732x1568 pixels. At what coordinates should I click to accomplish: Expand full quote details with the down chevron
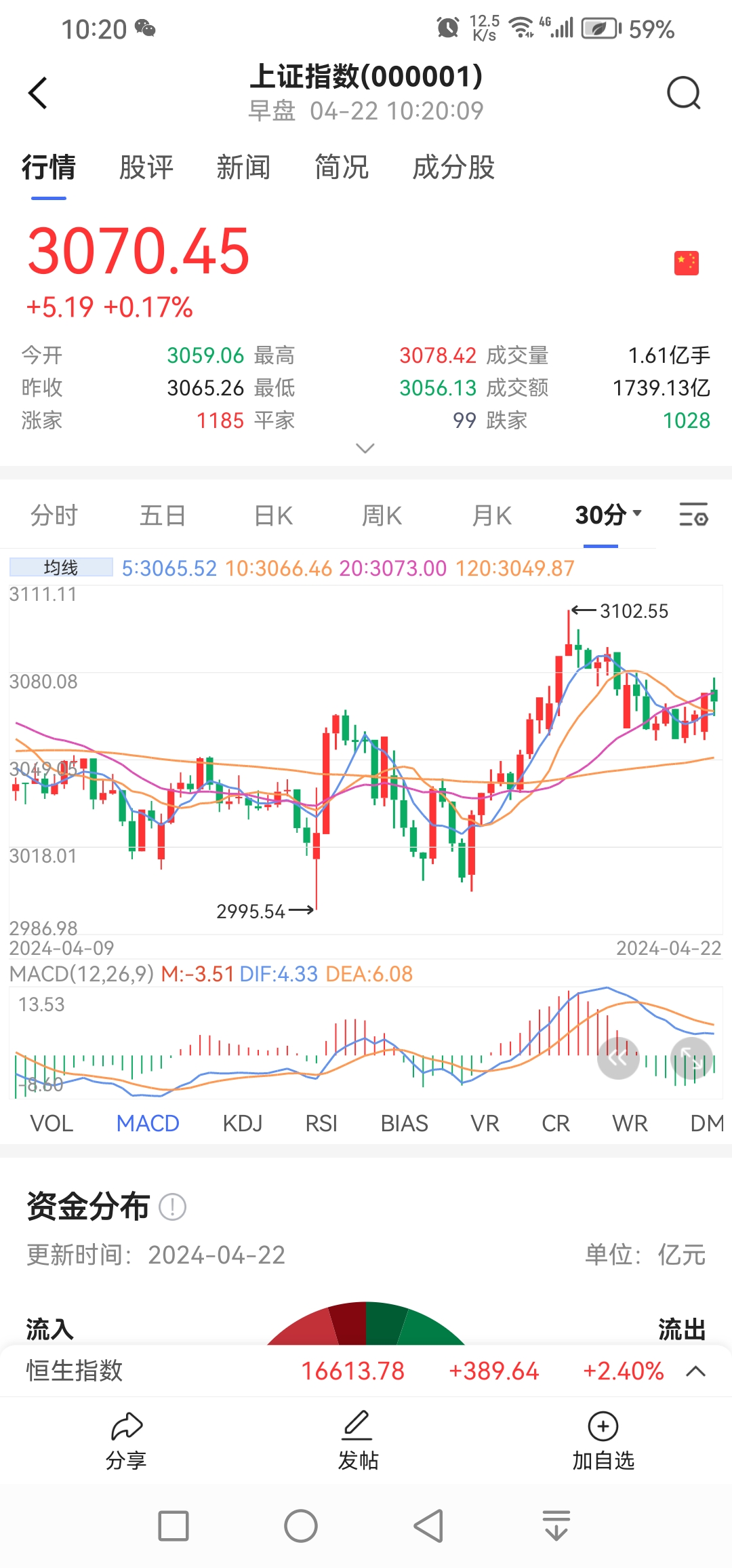pos(365,448)
